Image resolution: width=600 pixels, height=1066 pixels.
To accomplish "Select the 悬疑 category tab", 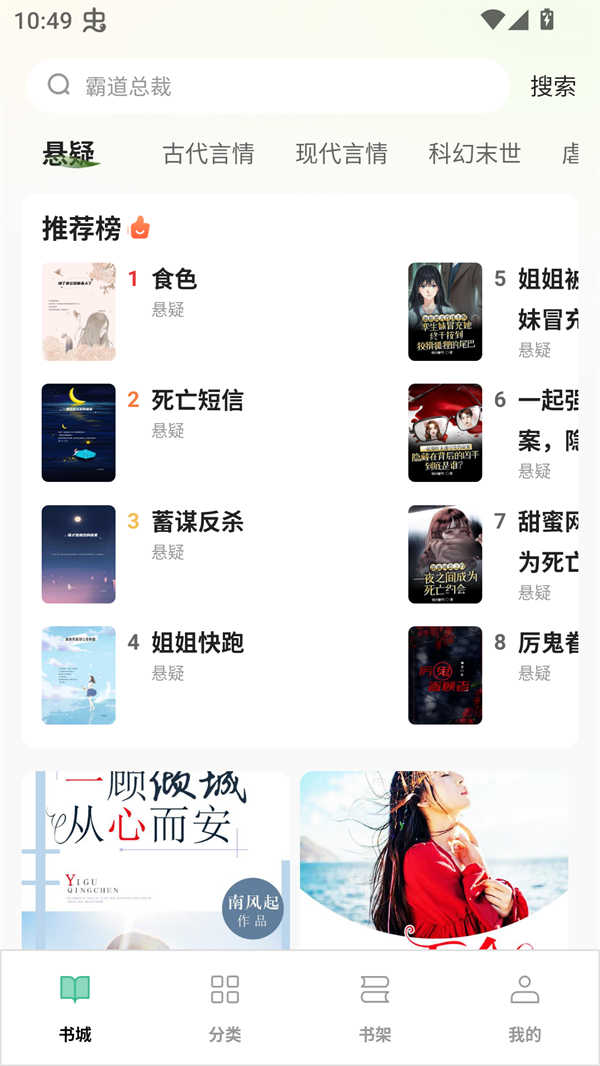I will point(69,153).
